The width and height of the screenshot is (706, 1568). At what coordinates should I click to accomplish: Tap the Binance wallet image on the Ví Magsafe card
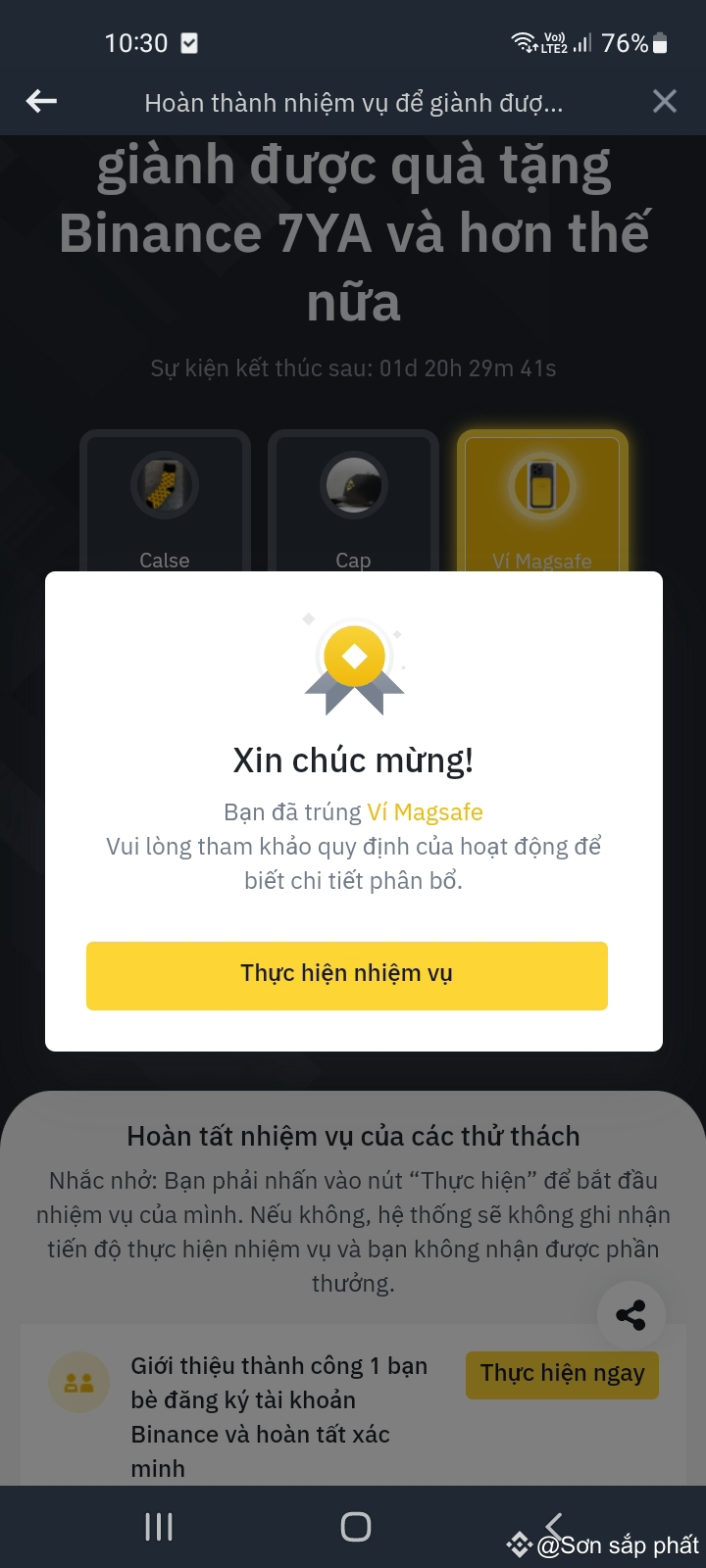[x=542, y=487]
